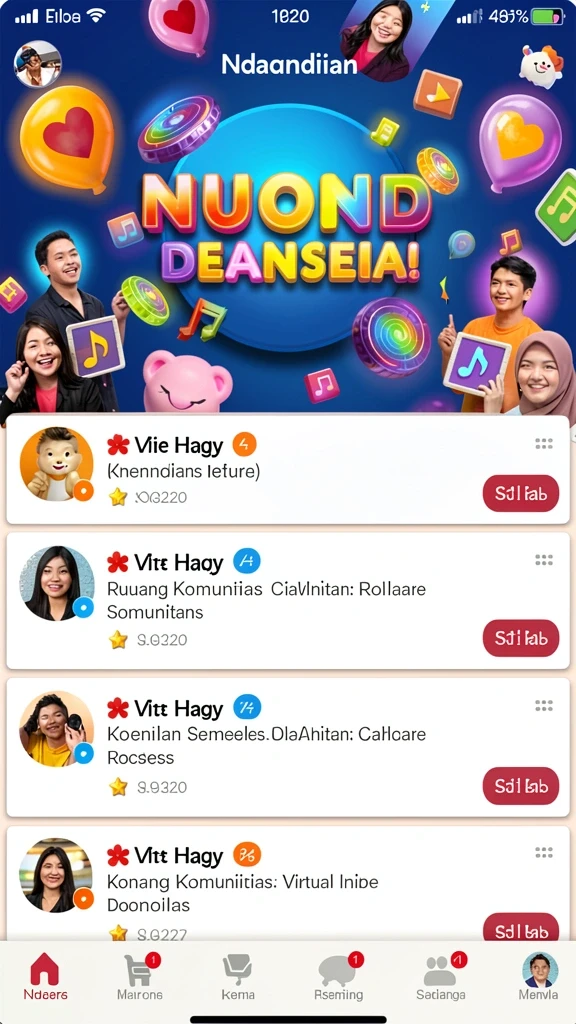Open more options on the Koenilan Semeeles card

pos(543,705)
